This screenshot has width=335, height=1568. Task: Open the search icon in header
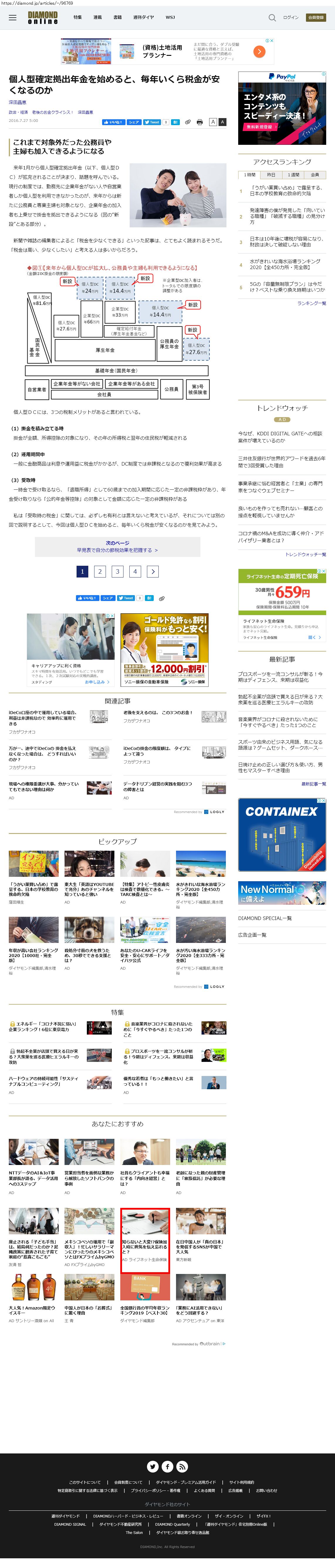coord(272,18)
